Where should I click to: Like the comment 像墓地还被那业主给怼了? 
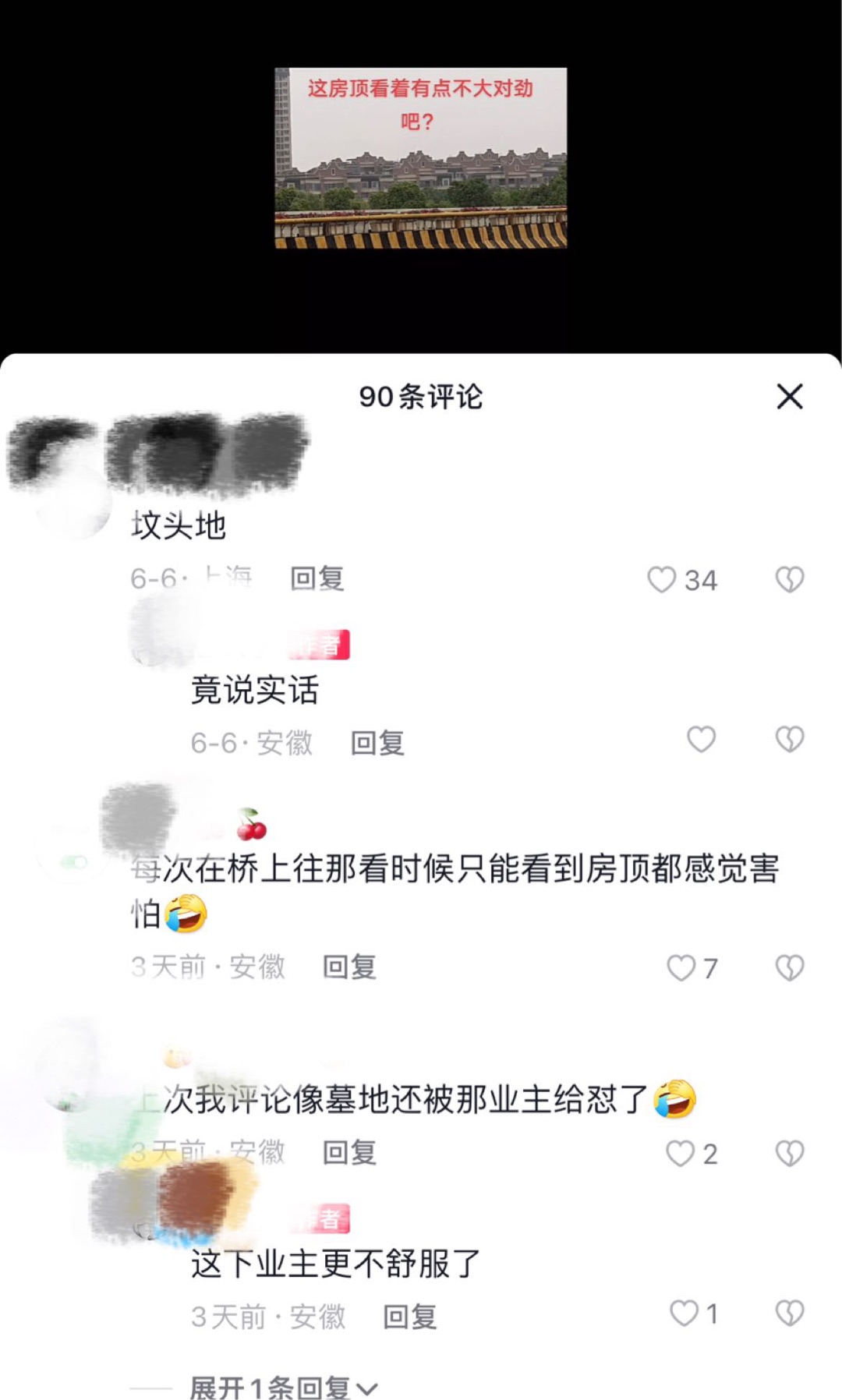pos(680,1154)
